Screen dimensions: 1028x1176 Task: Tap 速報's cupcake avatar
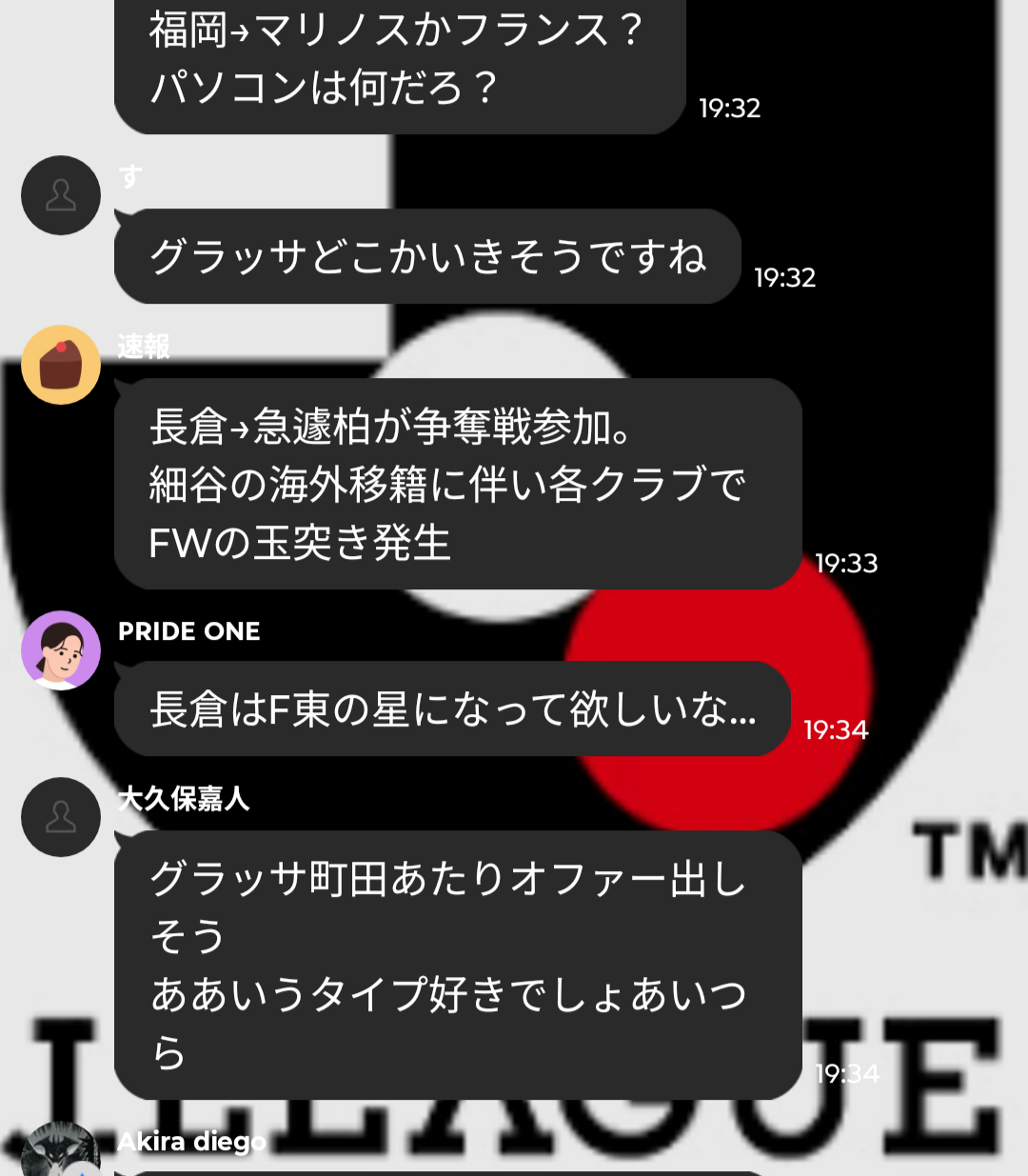point(61,365)
